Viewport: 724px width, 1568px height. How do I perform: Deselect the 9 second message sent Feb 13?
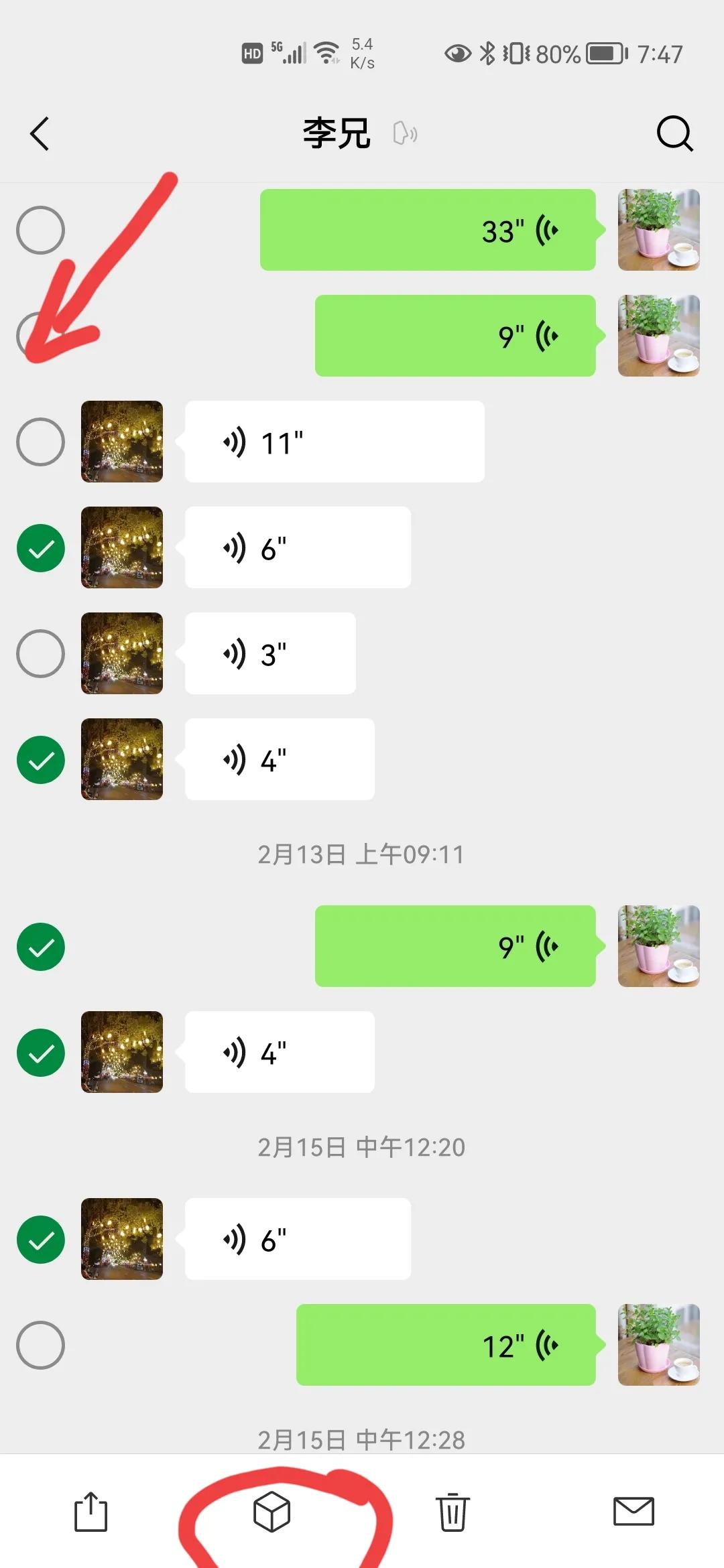pyautogui.click(x=40, y=946)
